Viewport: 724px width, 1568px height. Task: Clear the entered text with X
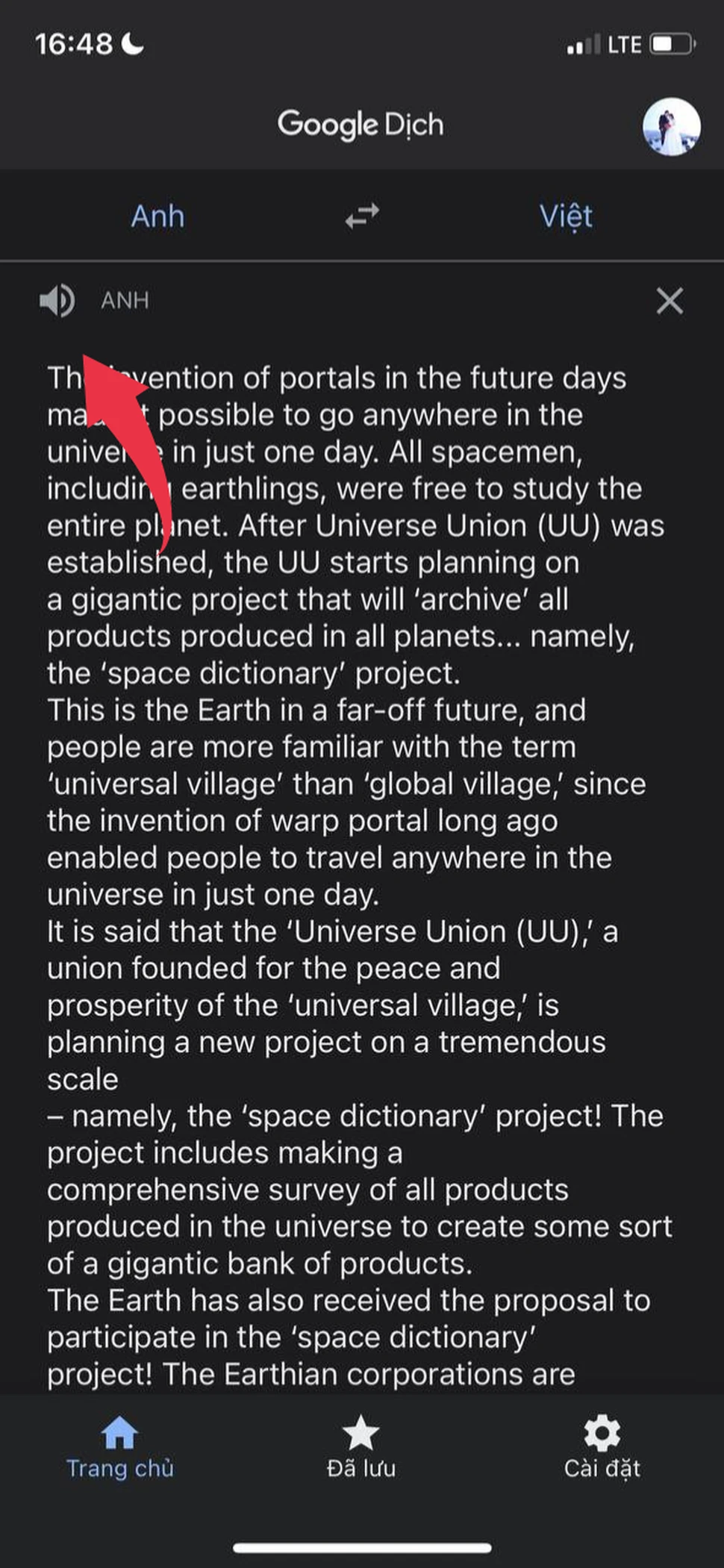pos(669,302)
